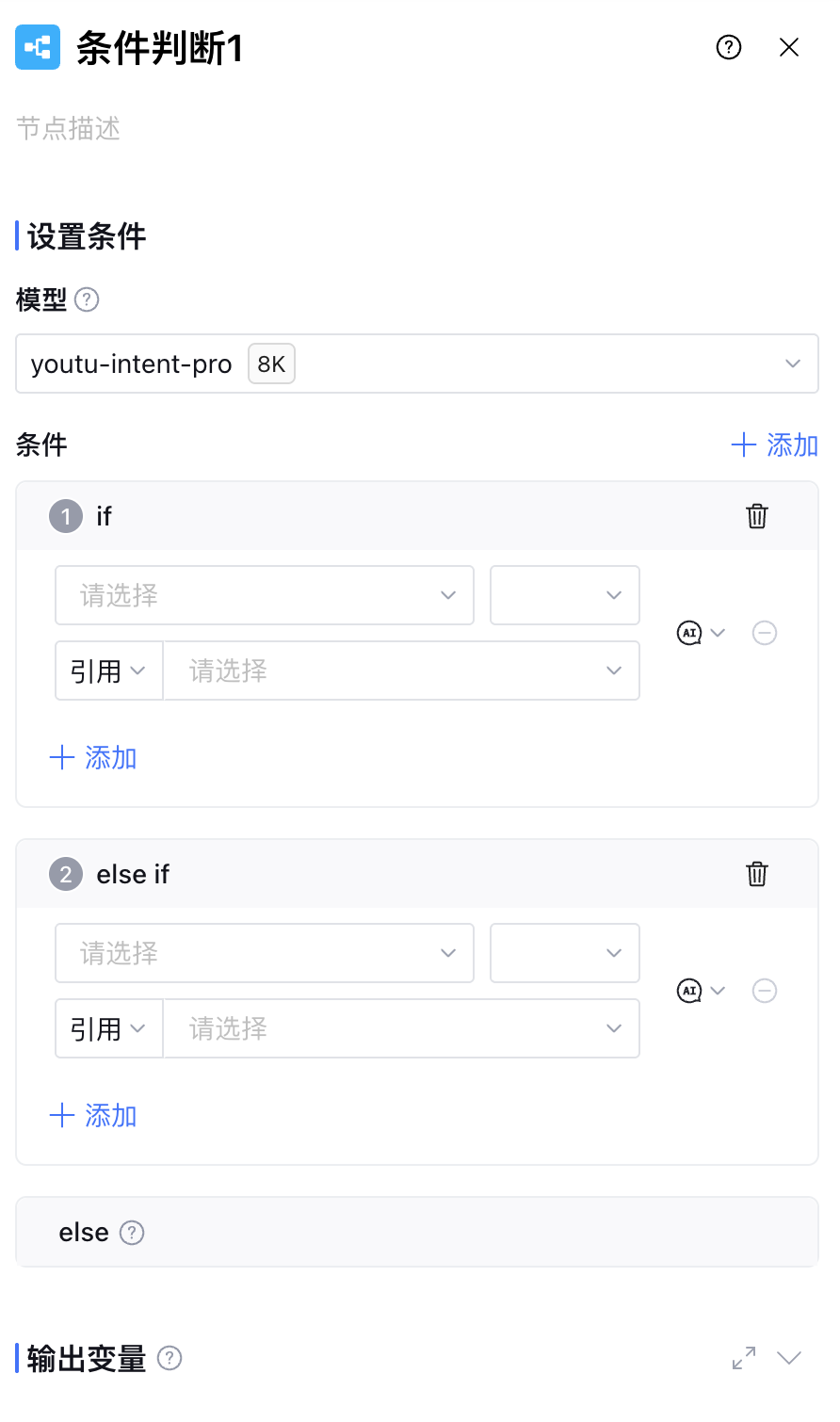Tap the help icon next to 模型

point(87,299)
